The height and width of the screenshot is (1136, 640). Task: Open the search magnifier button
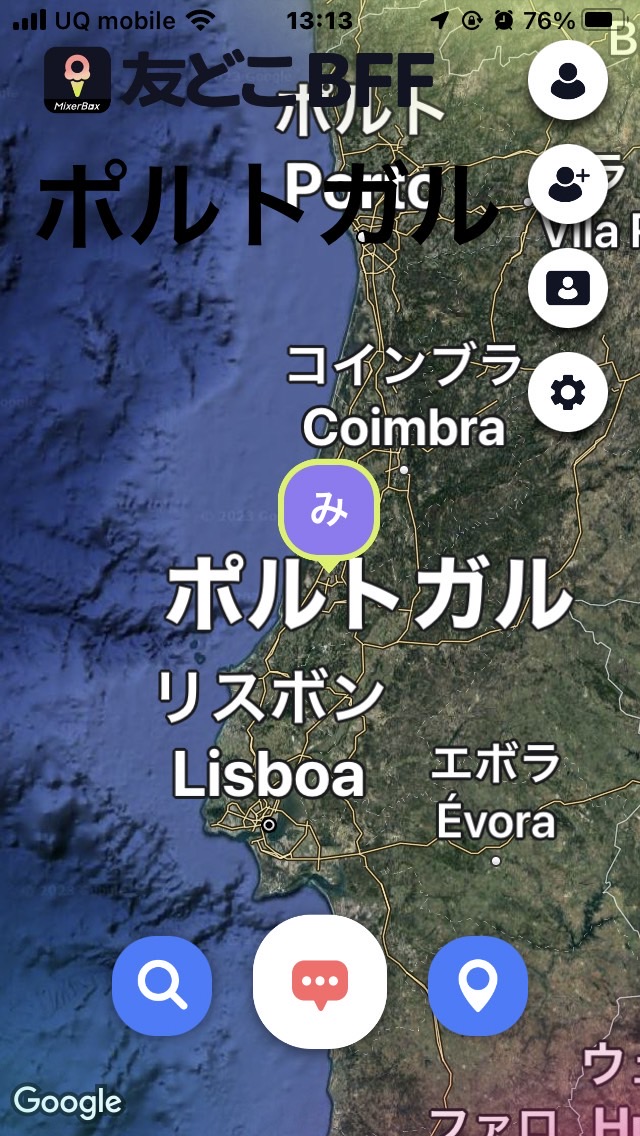pyautogui.click(x=162, y=985)
